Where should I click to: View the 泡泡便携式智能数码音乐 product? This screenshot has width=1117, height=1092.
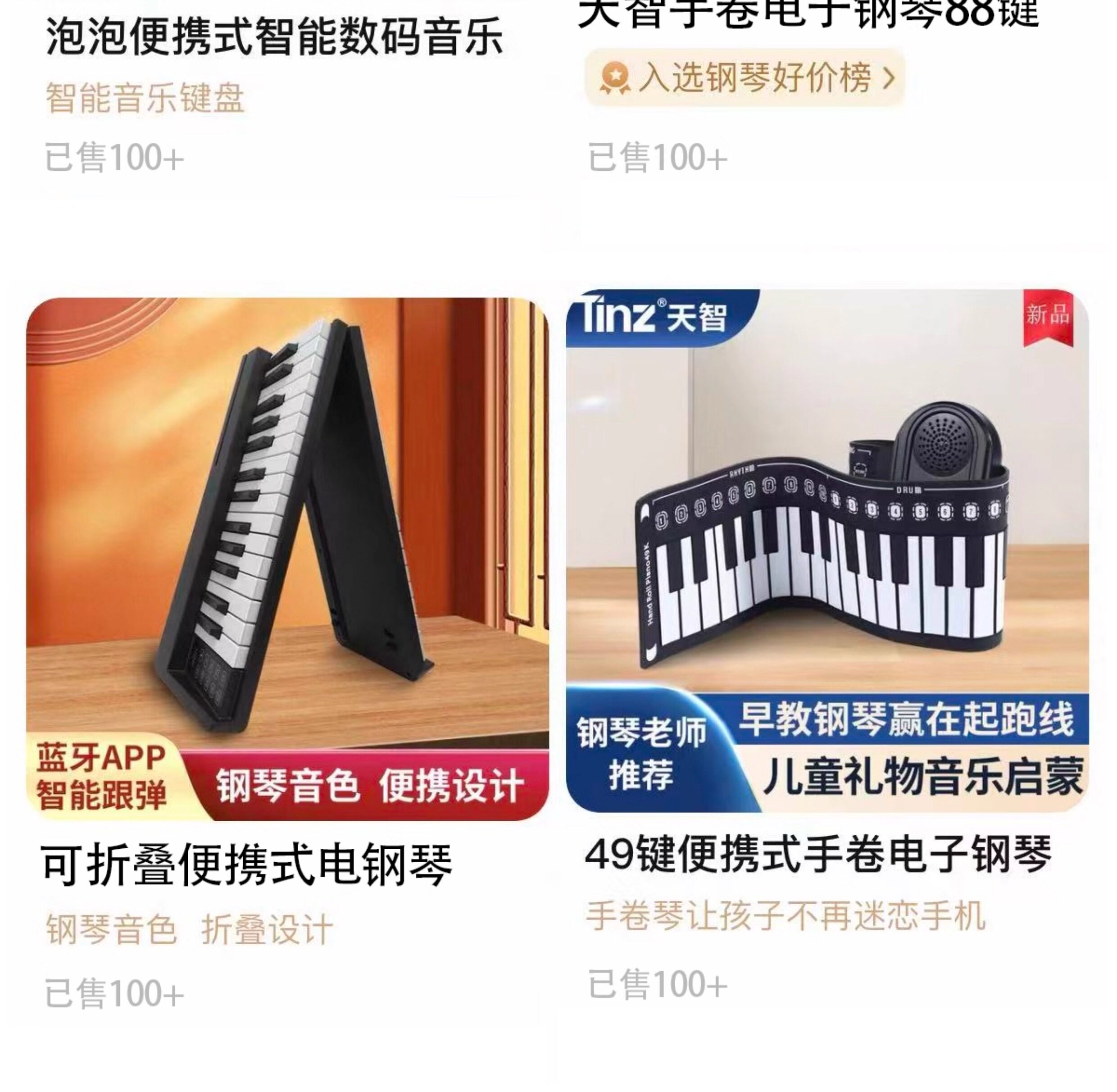274,38
